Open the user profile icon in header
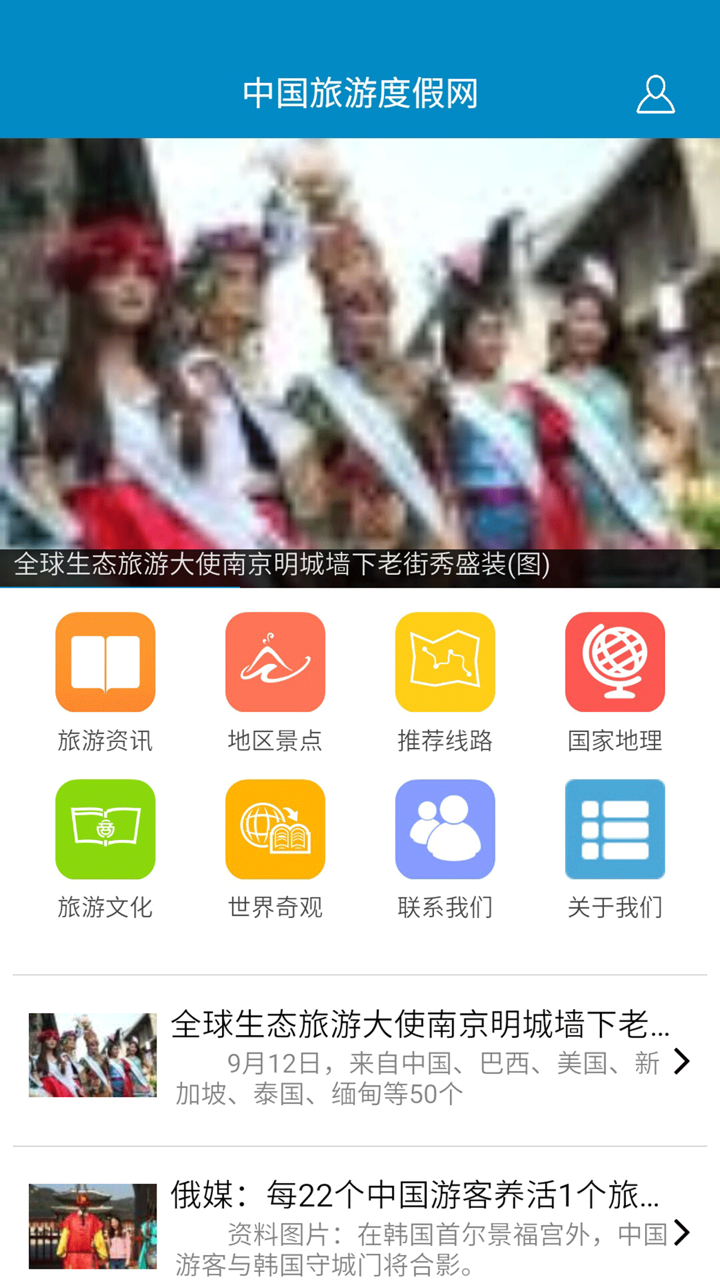 tap(656, 93)
